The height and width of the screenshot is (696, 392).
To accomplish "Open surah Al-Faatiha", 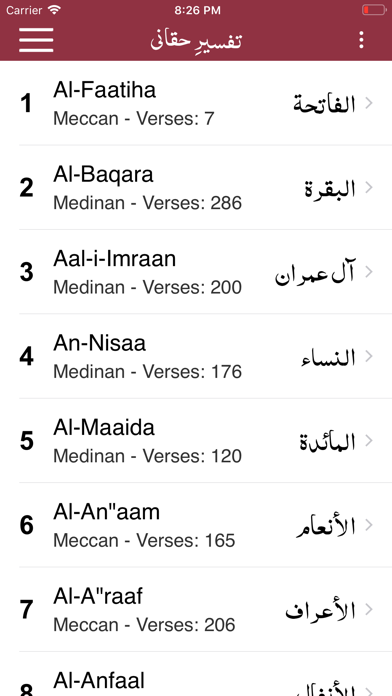I will (196, 103).
